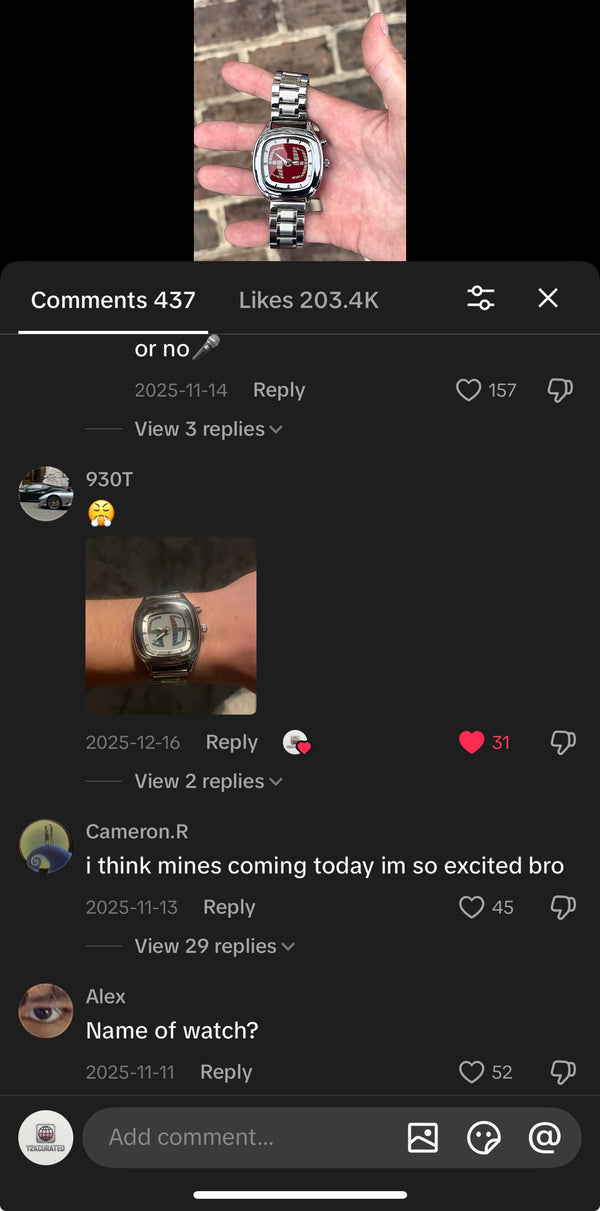Expand View 3 replies
600x1211 pixels.
pyautogui.click(x=208, y=429)
